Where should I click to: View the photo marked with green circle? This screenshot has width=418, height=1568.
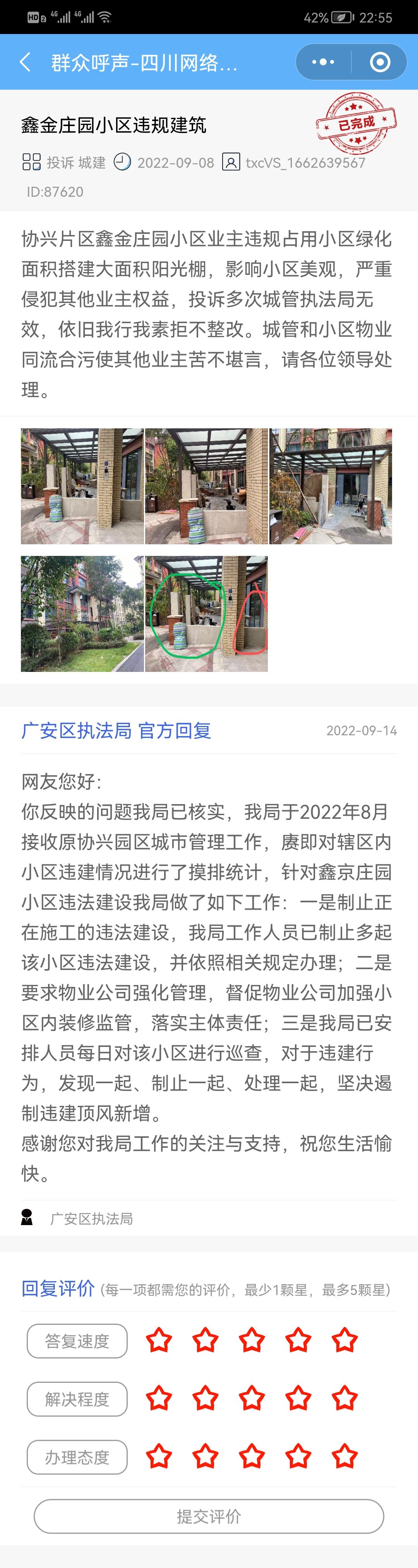tap(206, 614)
